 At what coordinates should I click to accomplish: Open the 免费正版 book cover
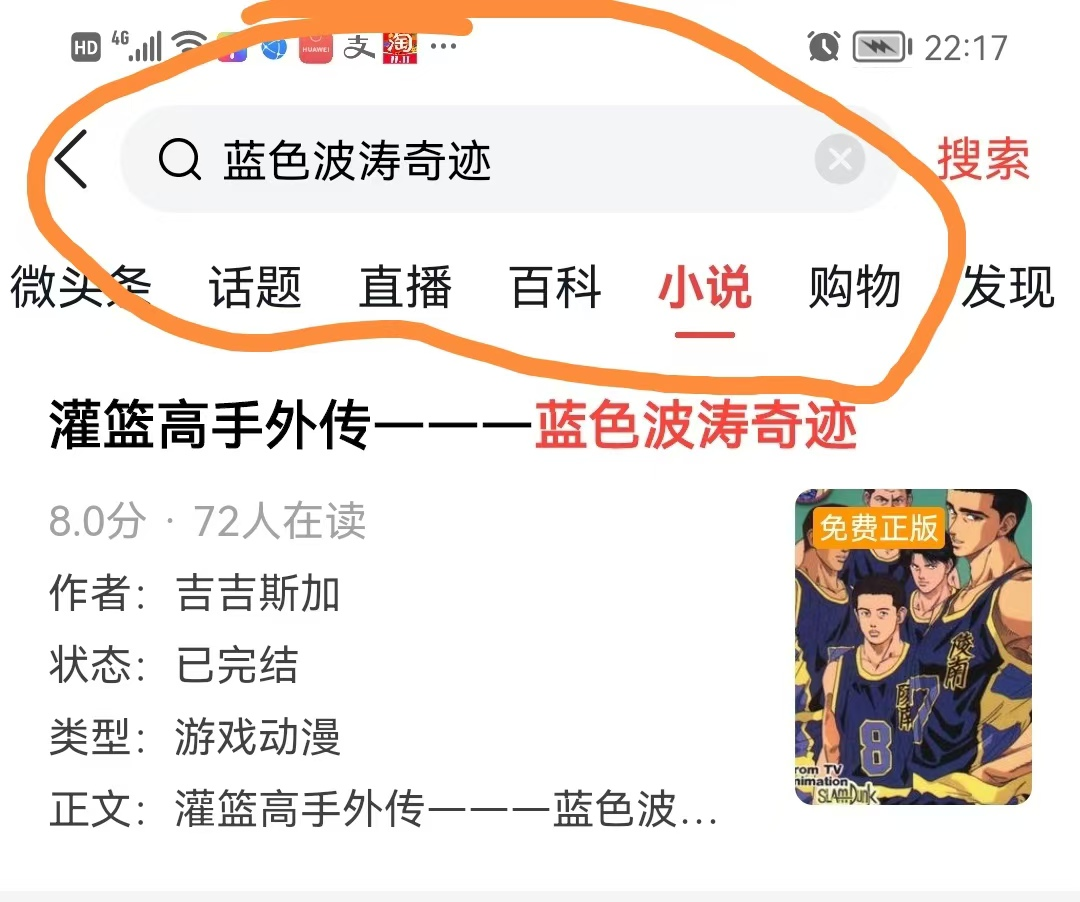pos(912,647)
